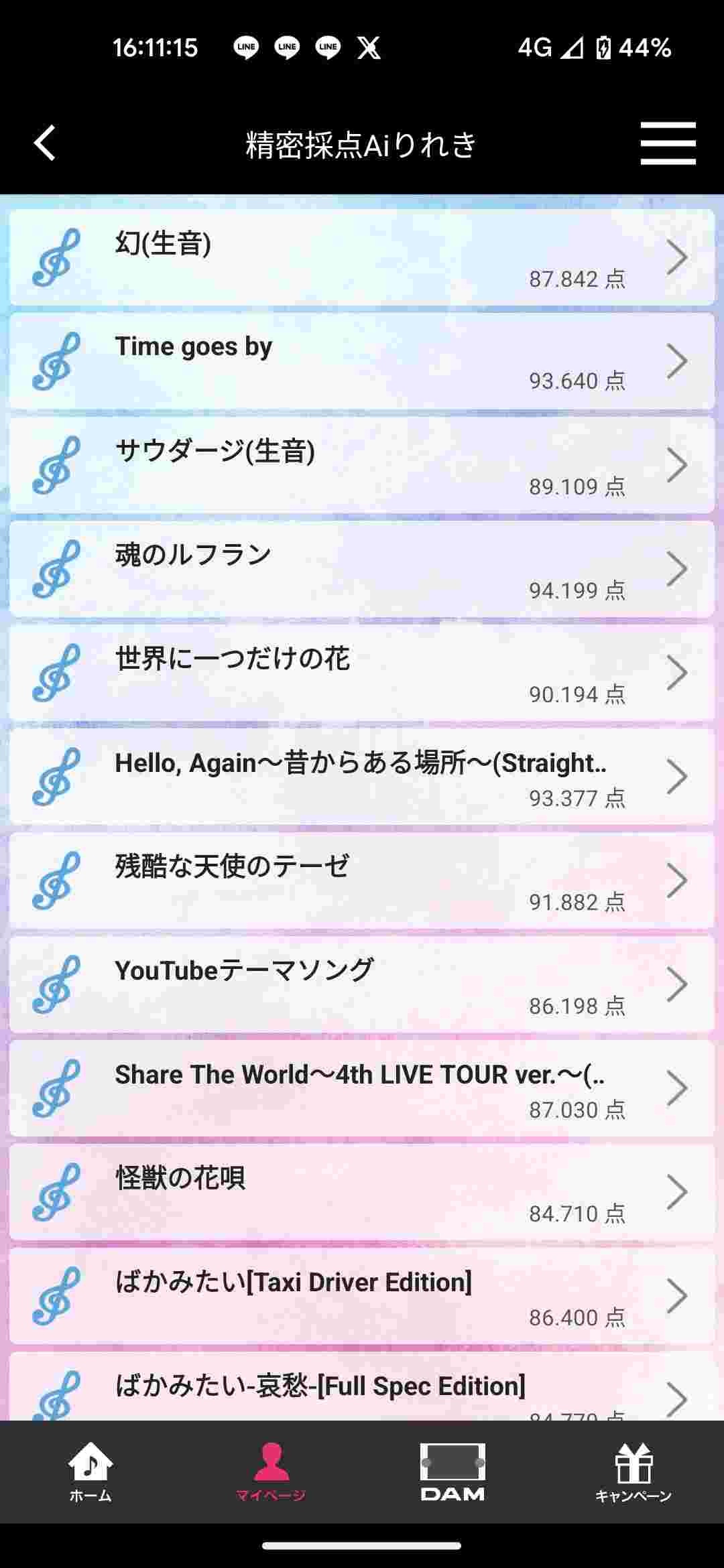Open the hamburger menu
The width and height of the screenshot is (724, 1568).
coord(668,143)
